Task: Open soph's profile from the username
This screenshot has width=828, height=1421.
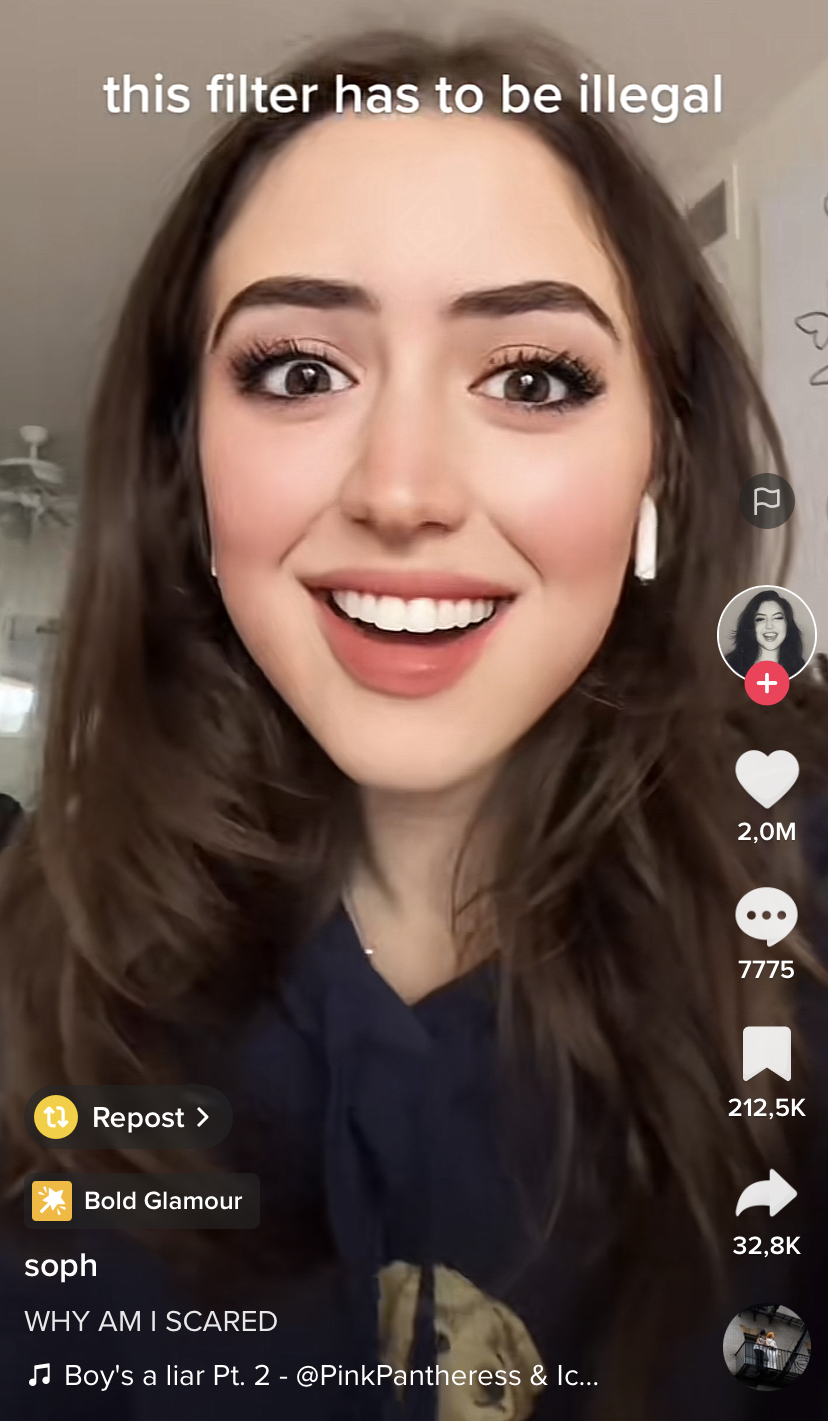Action: point(61,1265)
